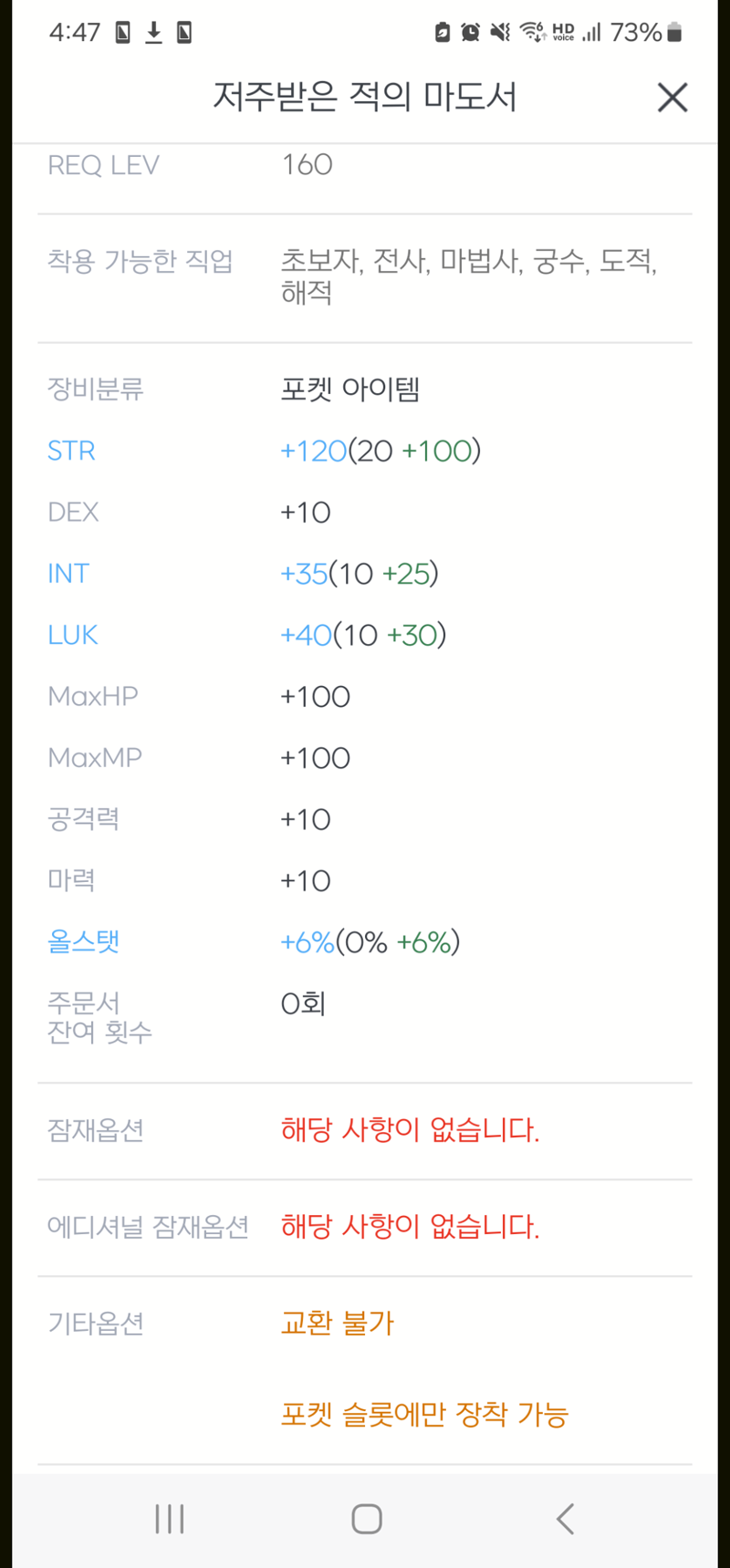This screenshot has height=1568, width=730.
Task: Close the 저주받은 적의 마도서 item detail
Action: click(x=673, y=98)
